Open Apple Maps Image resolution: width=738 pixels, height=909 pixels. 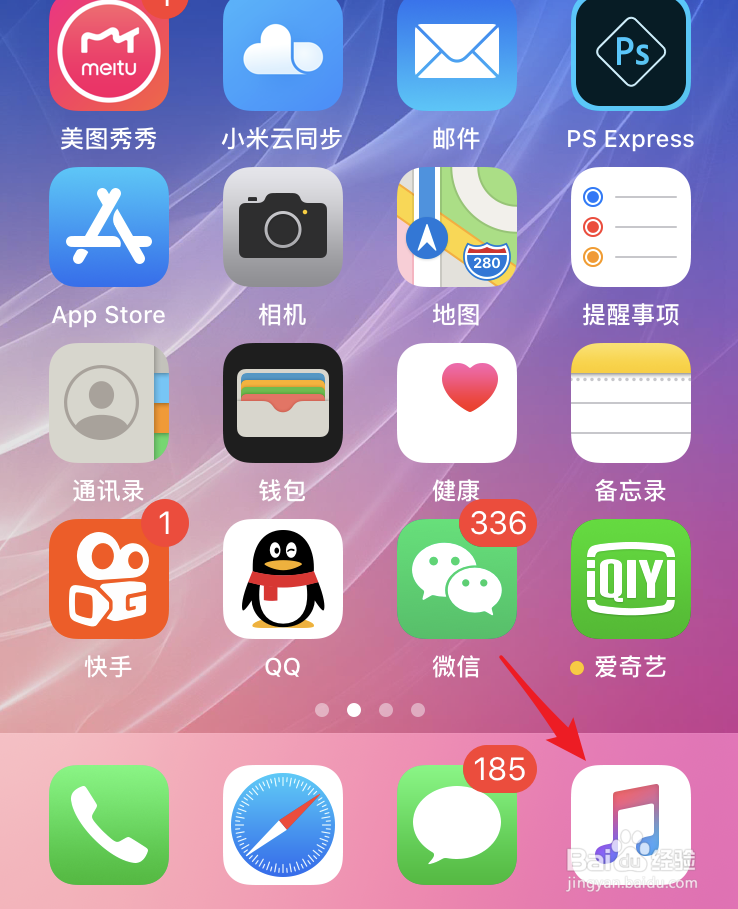click(x=457, y=227)
